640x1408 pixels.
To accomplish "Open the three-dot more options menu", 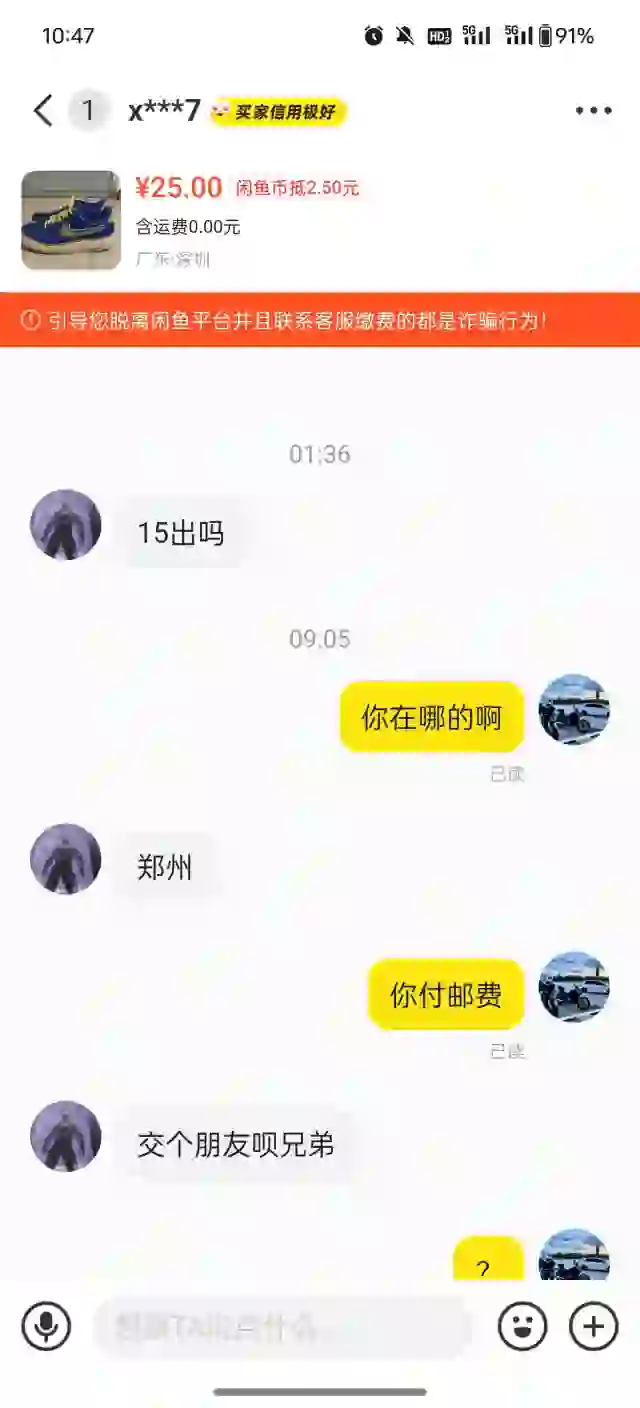I will coord(593,111).
